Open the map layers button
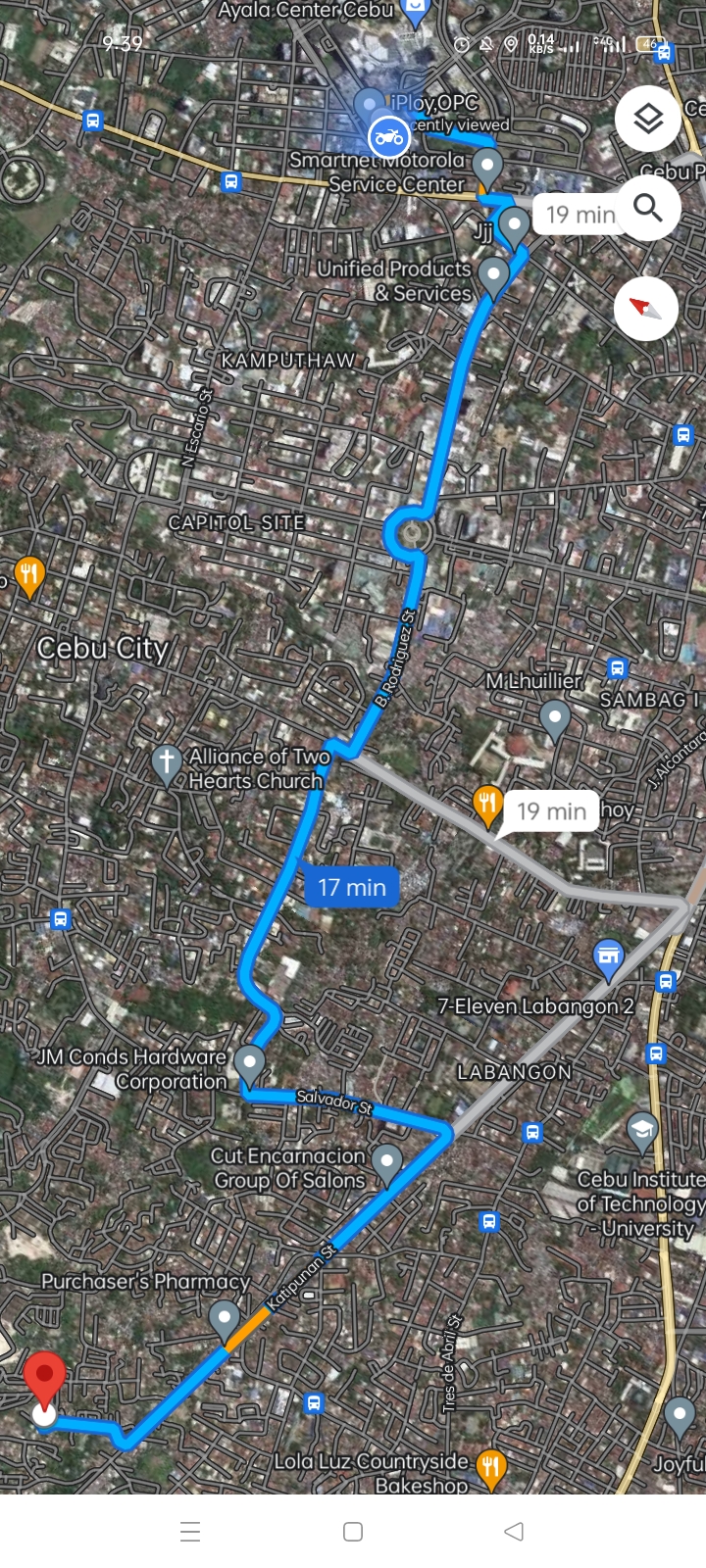Screen dimensions: 706x1568 point(647,119)
